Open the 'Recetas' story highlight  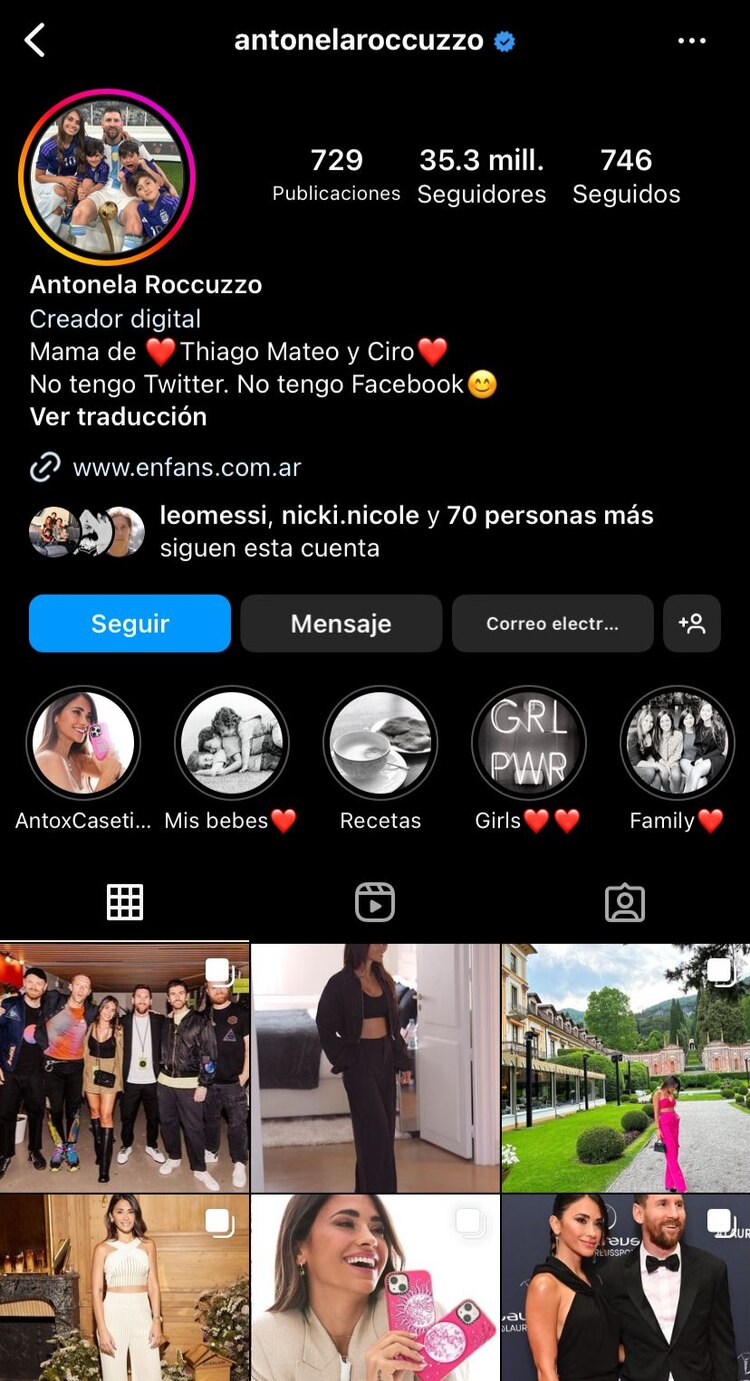380,742
